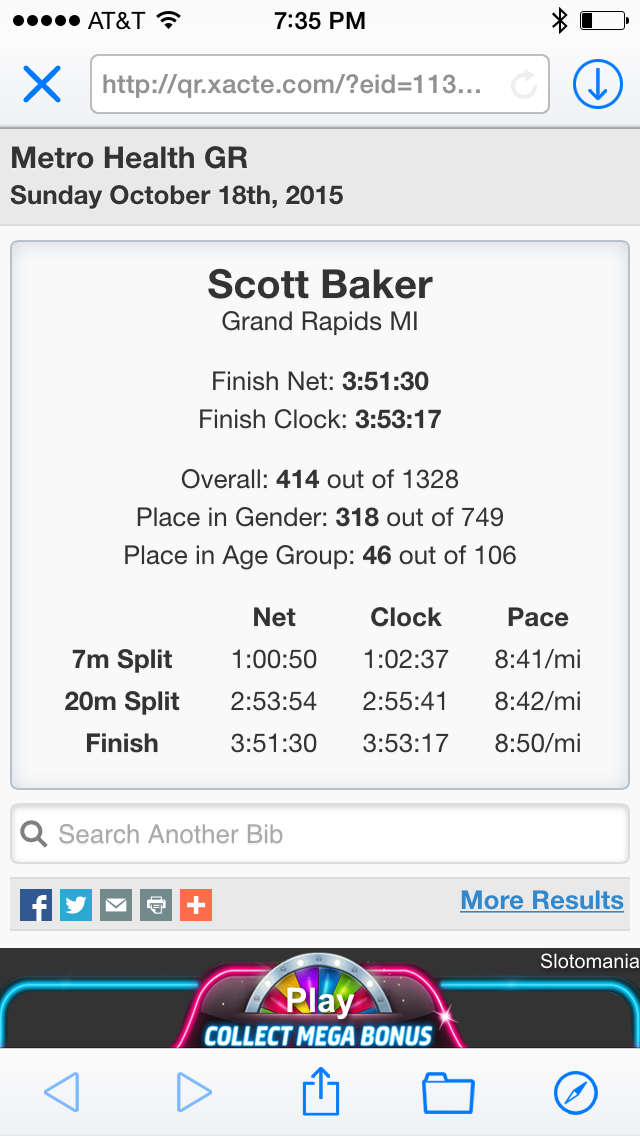Open more sharing options plus icon
Image resolution: width=640 pixels, height=1136 pixels.
coord(196,905)
